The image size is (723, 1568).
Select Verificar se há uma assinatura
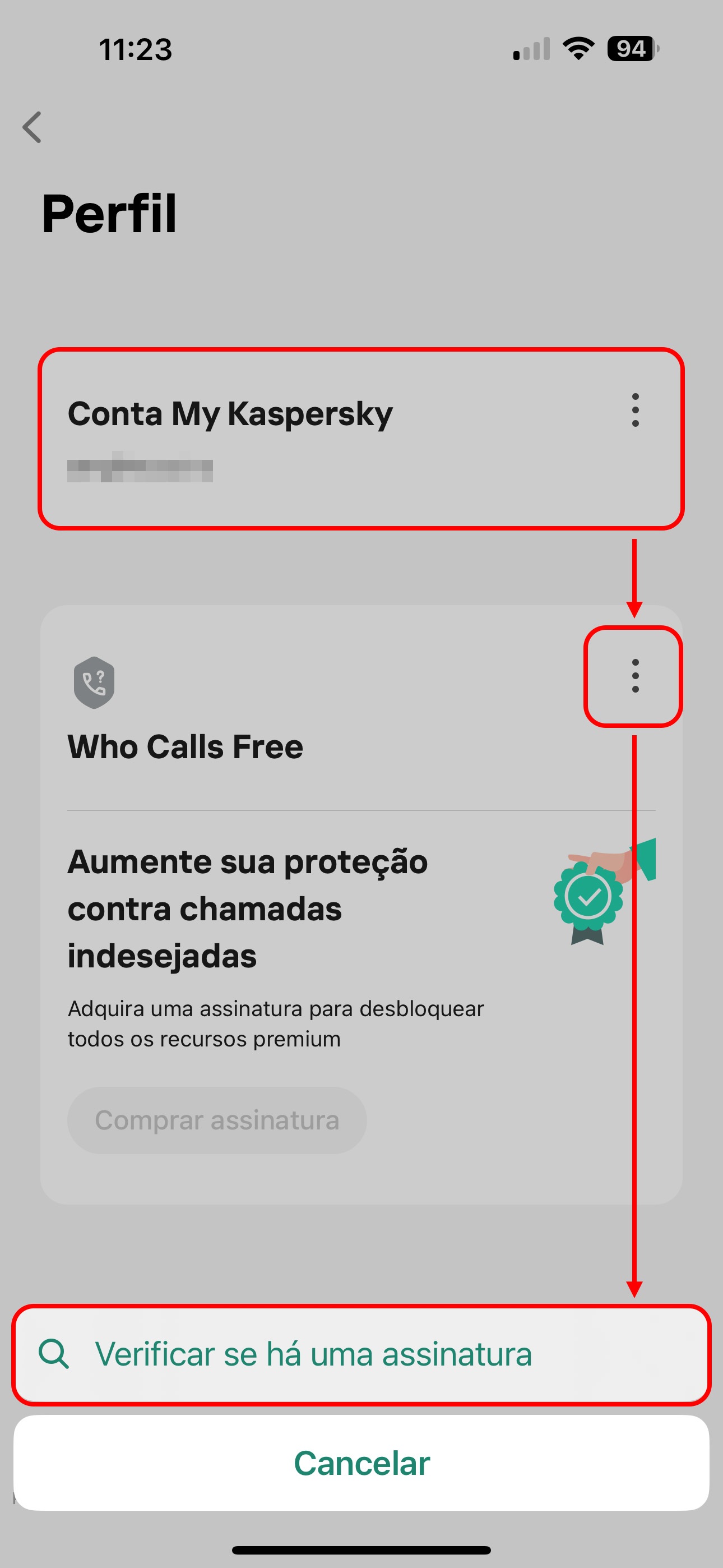pos(361,1354)
